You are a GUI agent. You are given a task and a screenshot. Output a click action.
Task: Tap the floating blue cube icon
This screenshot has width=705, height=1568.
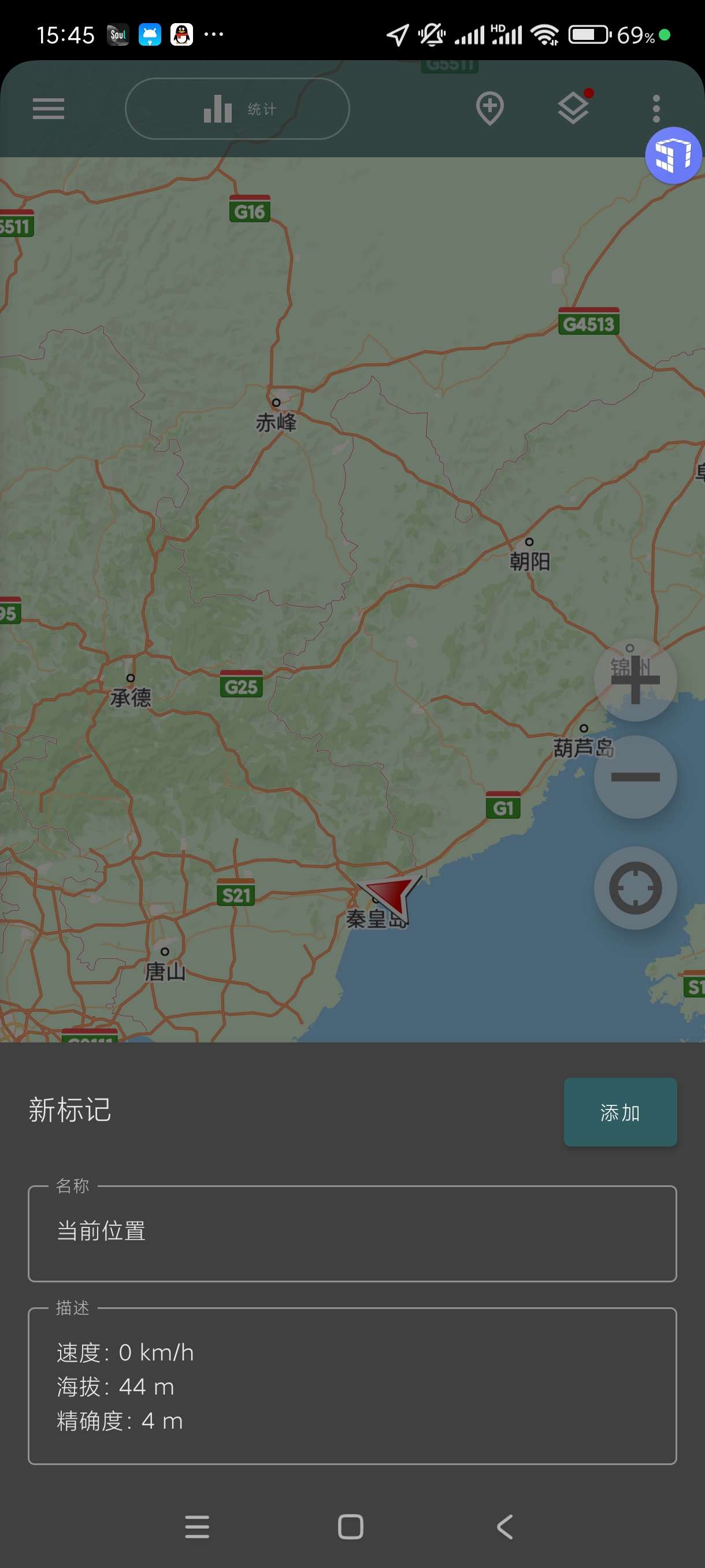tap(672, 155)
